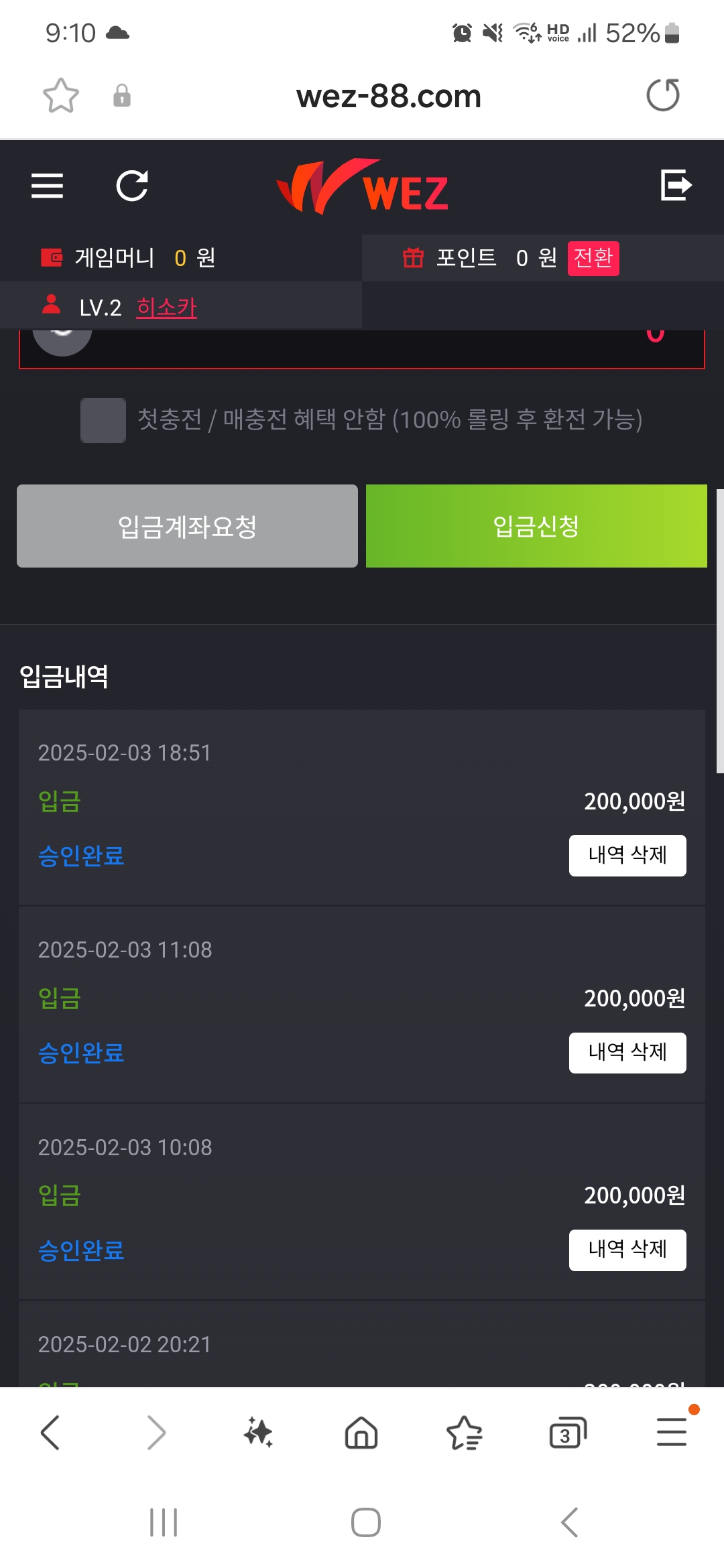724x1568 pixels.
Task: Delete the 2025-02-03 11:08 deposit record
Action: click(x=627, y=1053)
